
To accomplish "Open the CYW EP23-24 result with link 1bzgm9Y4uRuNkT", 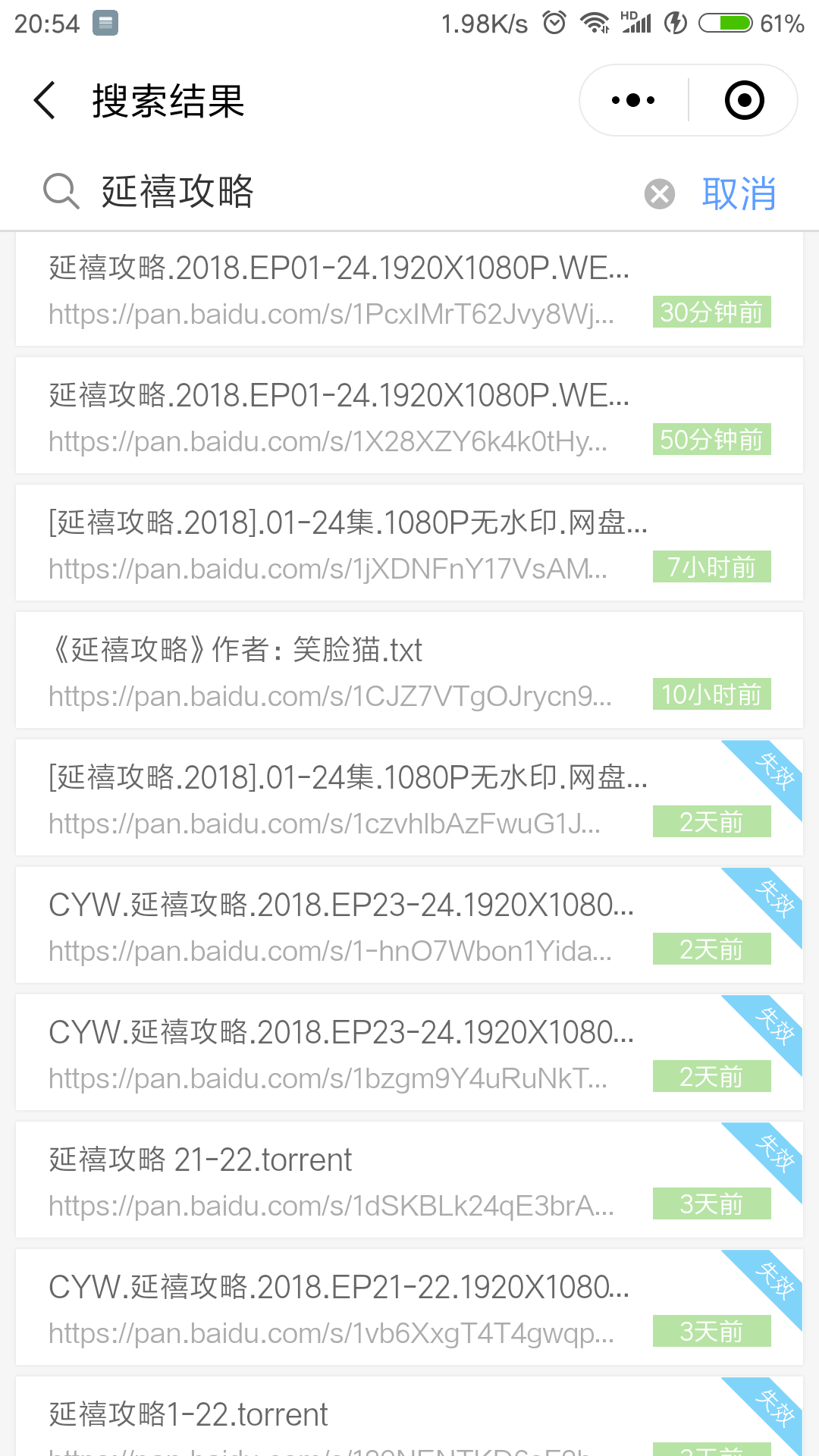I will 409,1053.
